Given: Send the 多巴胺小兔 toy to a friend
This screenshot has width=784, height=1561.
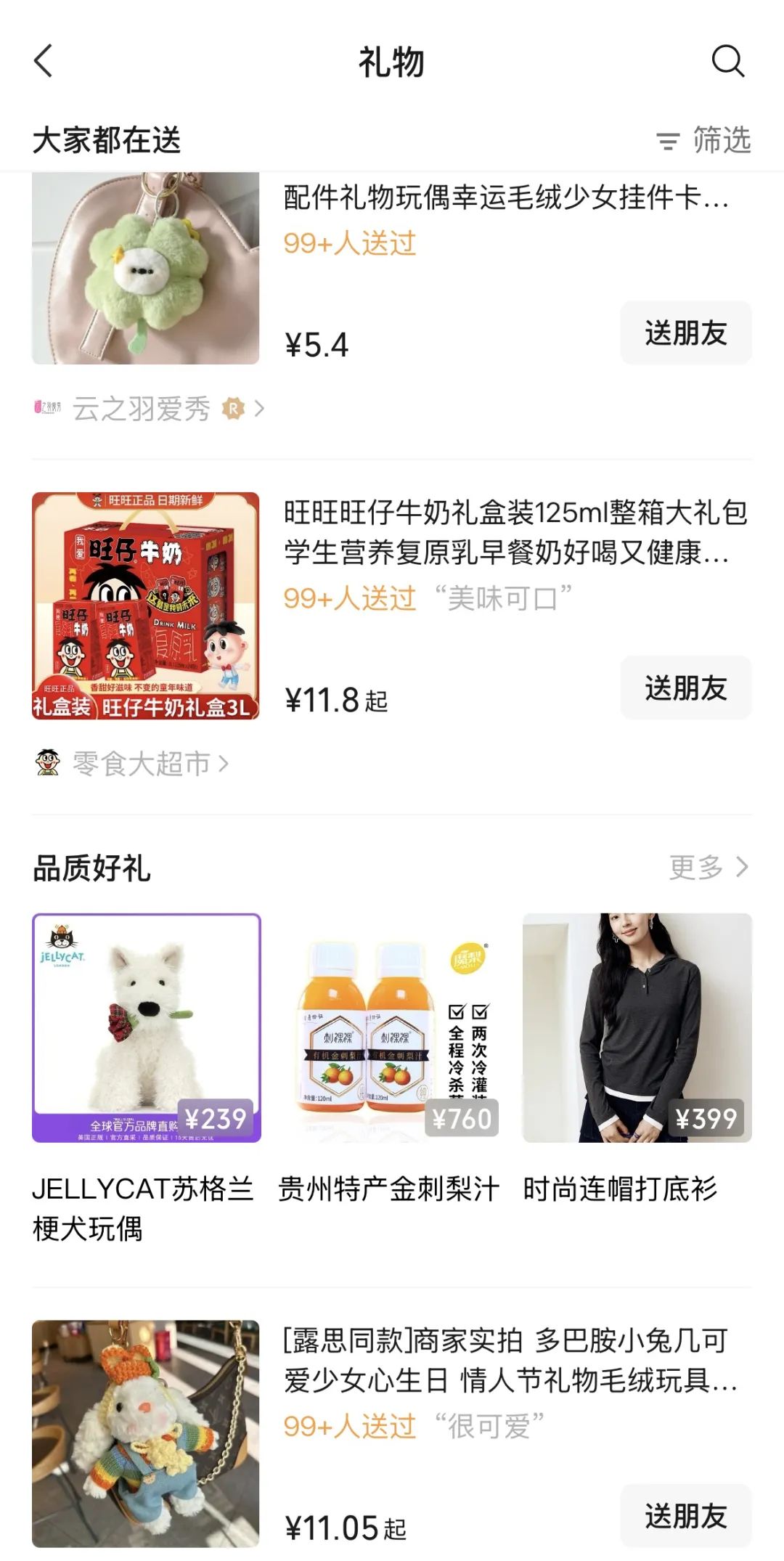Looking at the screenshot, I should (x=685, y=1516).
